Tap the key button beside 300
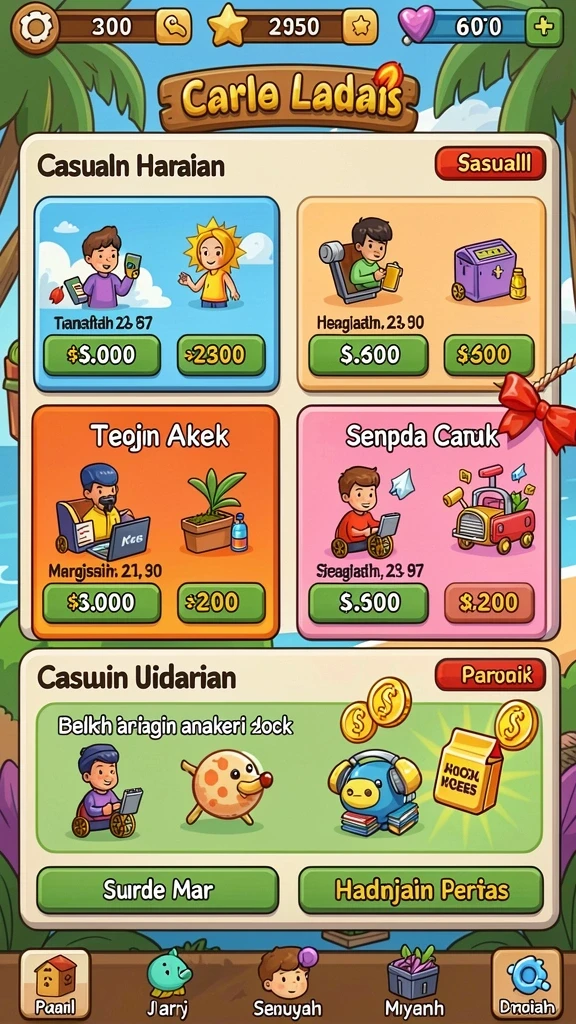The width and height of the screenshot is (576, 1024). click(x=174, y=27)
